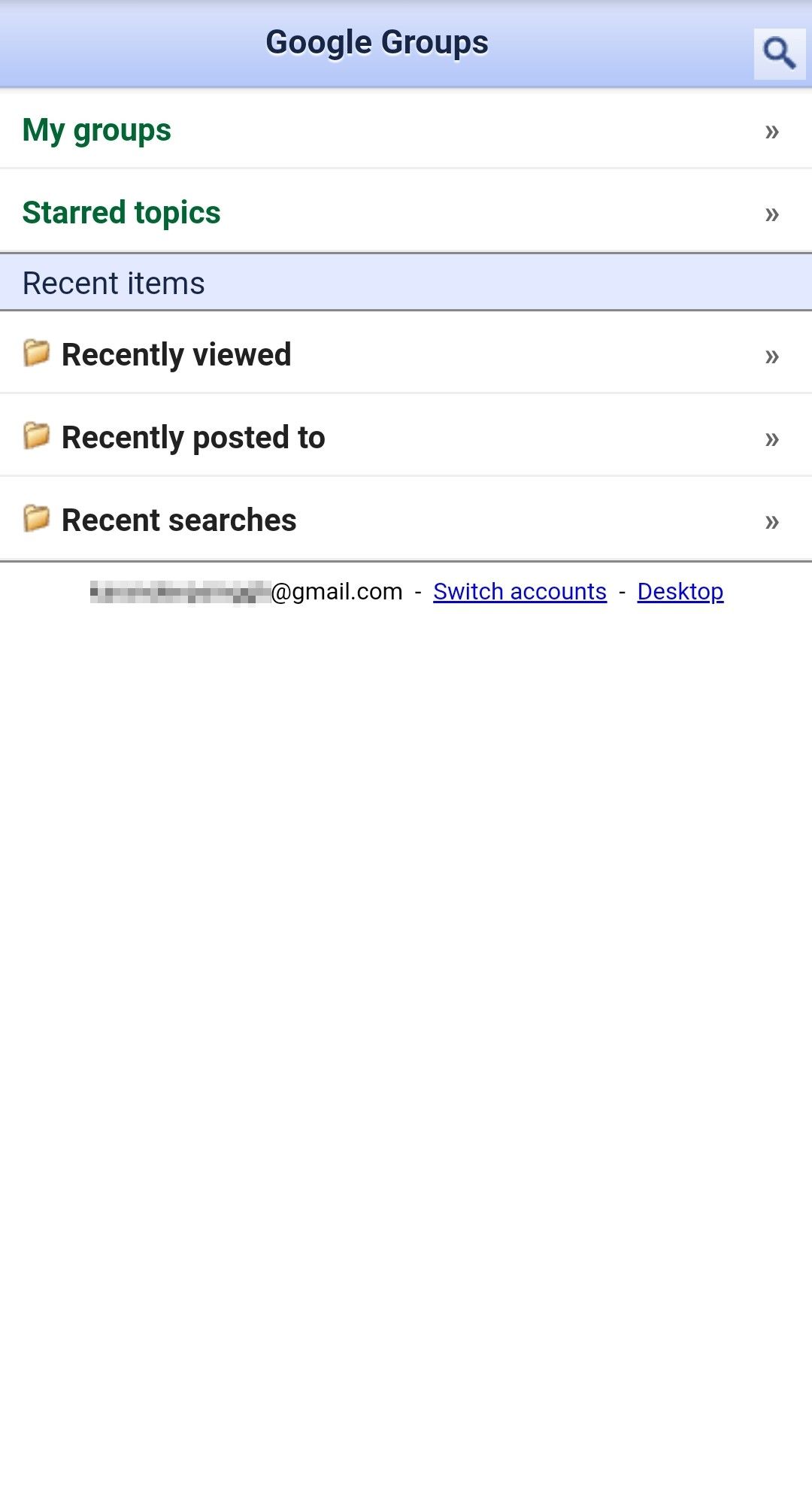The image size is (812, 1511).
Task: Select the Google Groups title banner
Action: 376,41
